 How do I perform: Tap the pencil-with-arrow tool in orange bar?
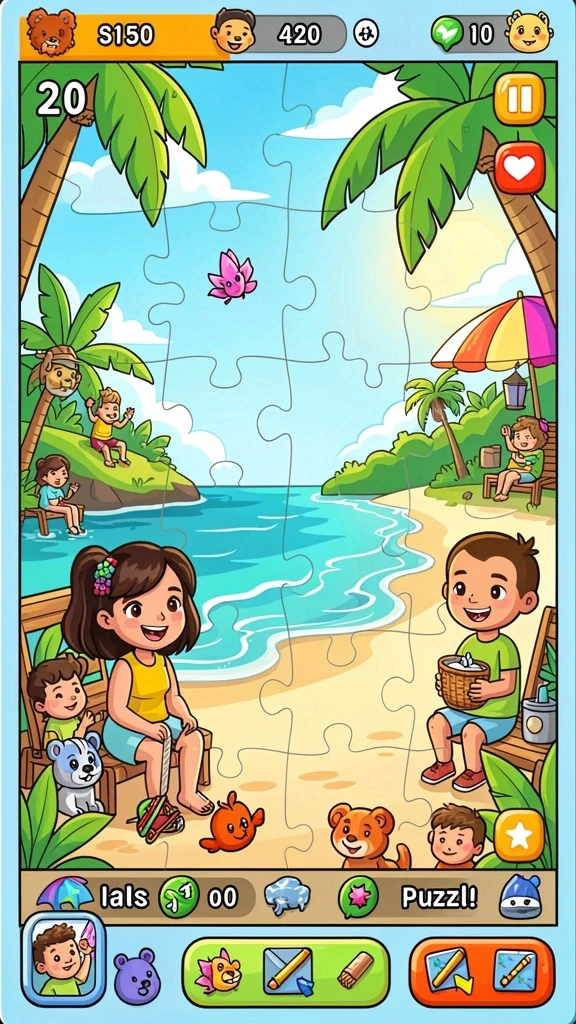coord(449,971)
